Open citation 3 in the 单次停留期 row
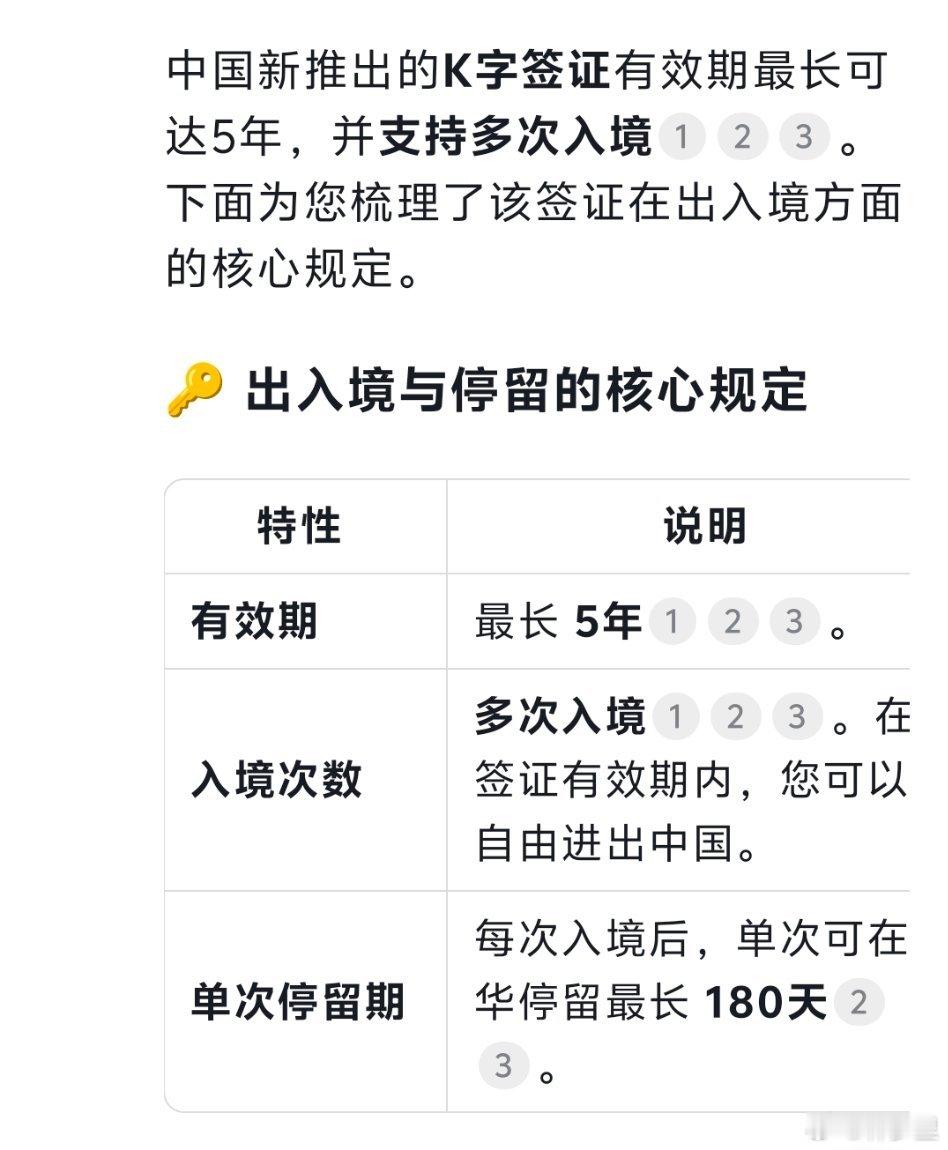948x1150 pixels. (x=503, y=1065)
